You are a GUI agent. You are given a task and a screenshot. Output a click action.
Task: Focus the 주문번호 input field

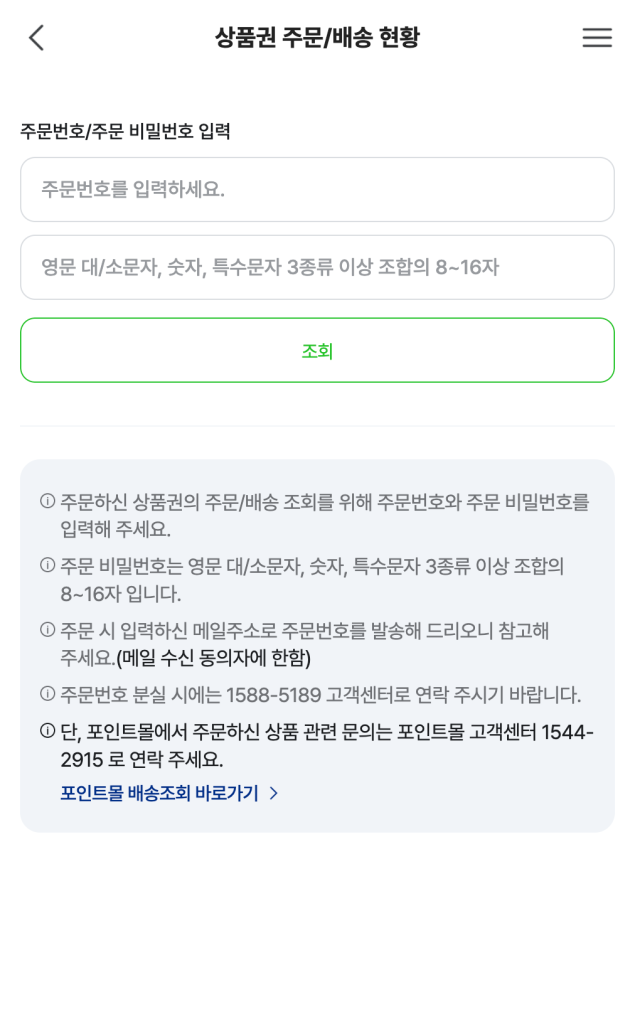[317, 189]
